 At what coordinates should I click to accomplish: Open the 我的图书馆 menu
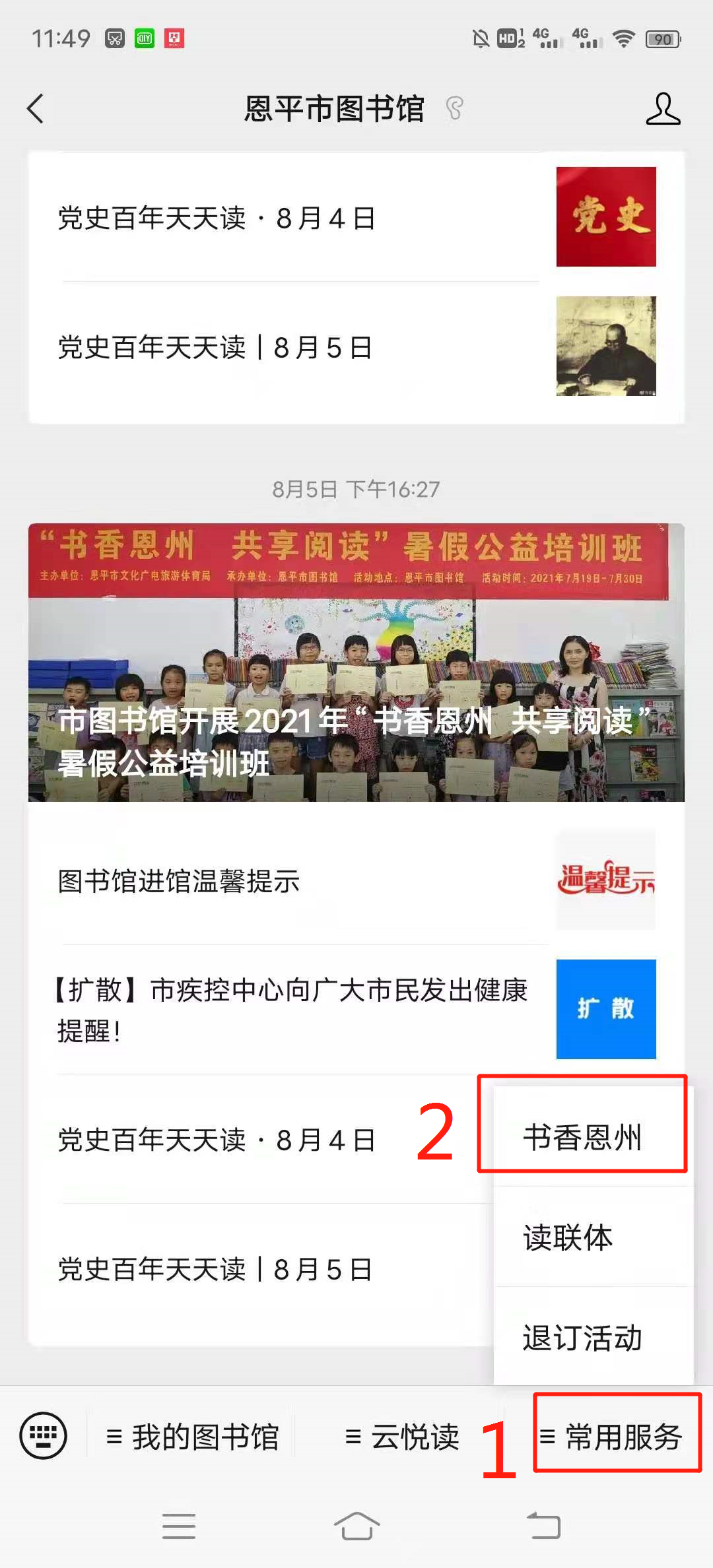click(x=192, y=1437)
